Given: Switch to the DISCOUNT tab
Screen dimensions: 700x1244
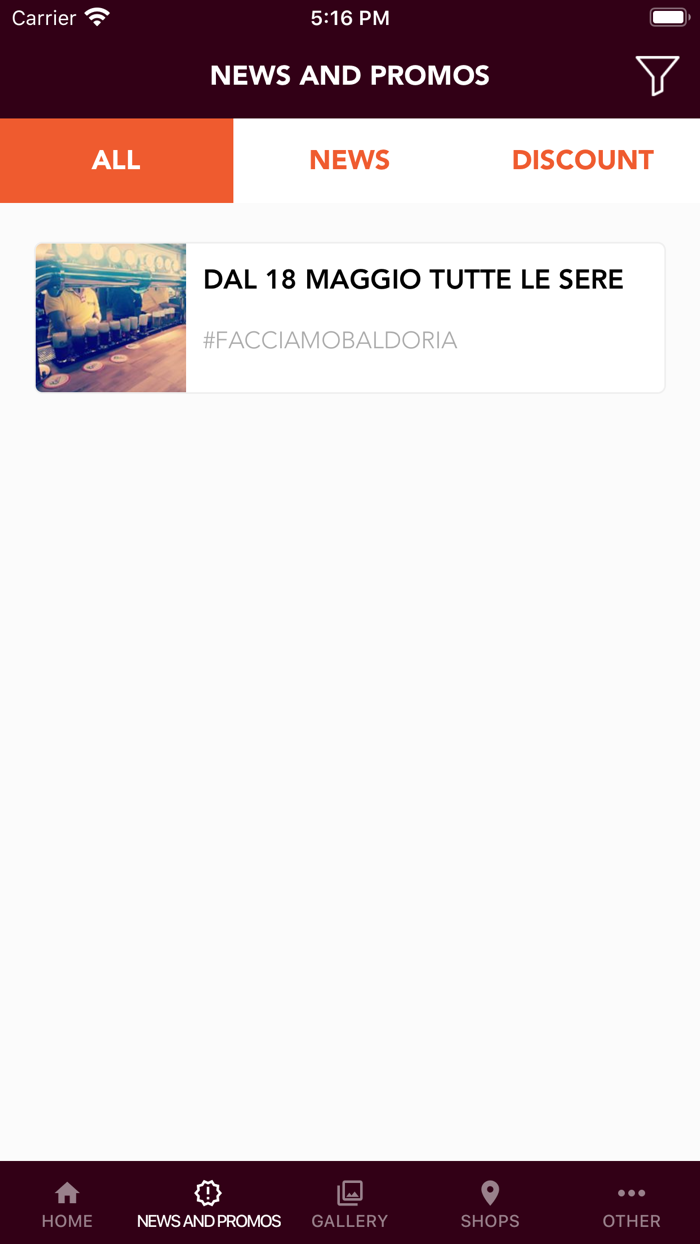Looking at the screenshot, I should [x=583, y=160].
